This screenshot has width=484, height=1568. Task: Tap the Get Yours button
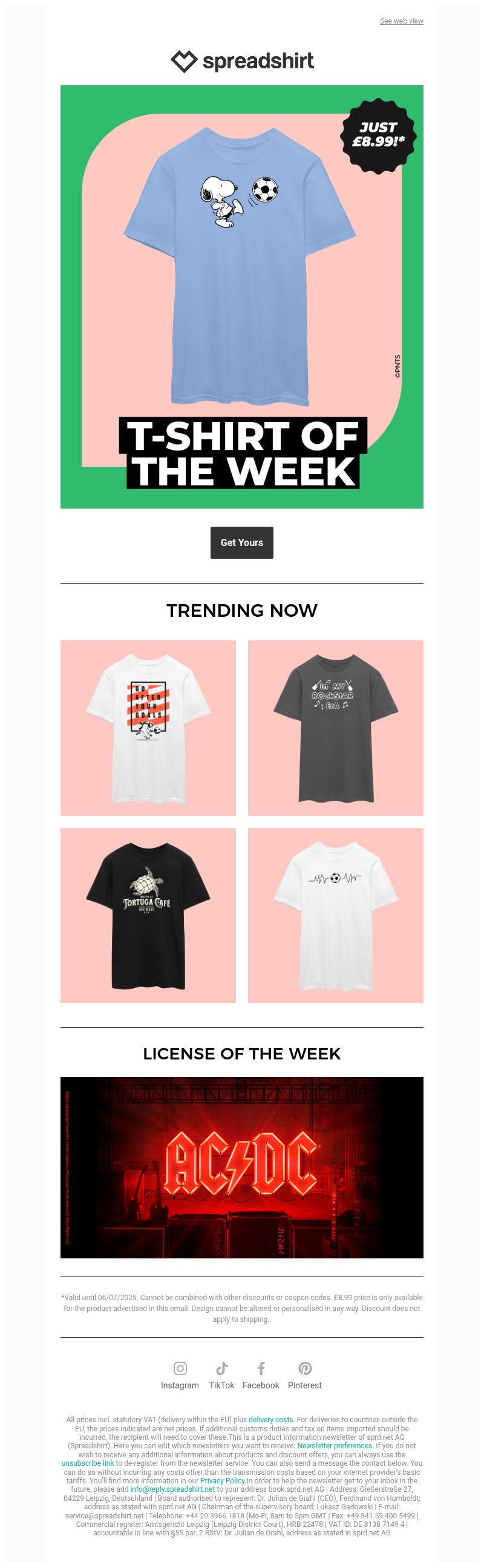point(241,542)
